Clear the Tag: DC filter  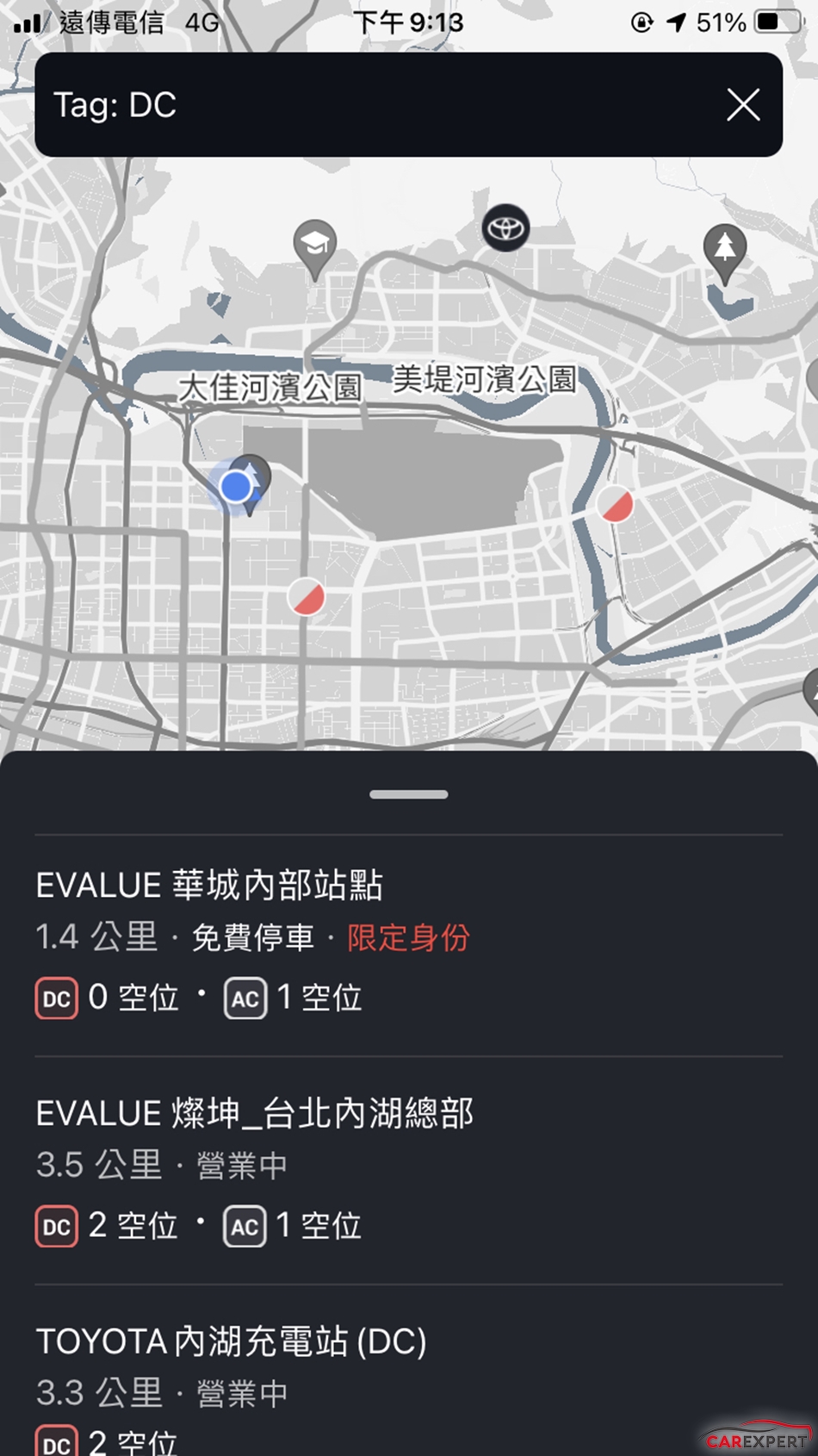pyautogui.click(x=743, y=105)
